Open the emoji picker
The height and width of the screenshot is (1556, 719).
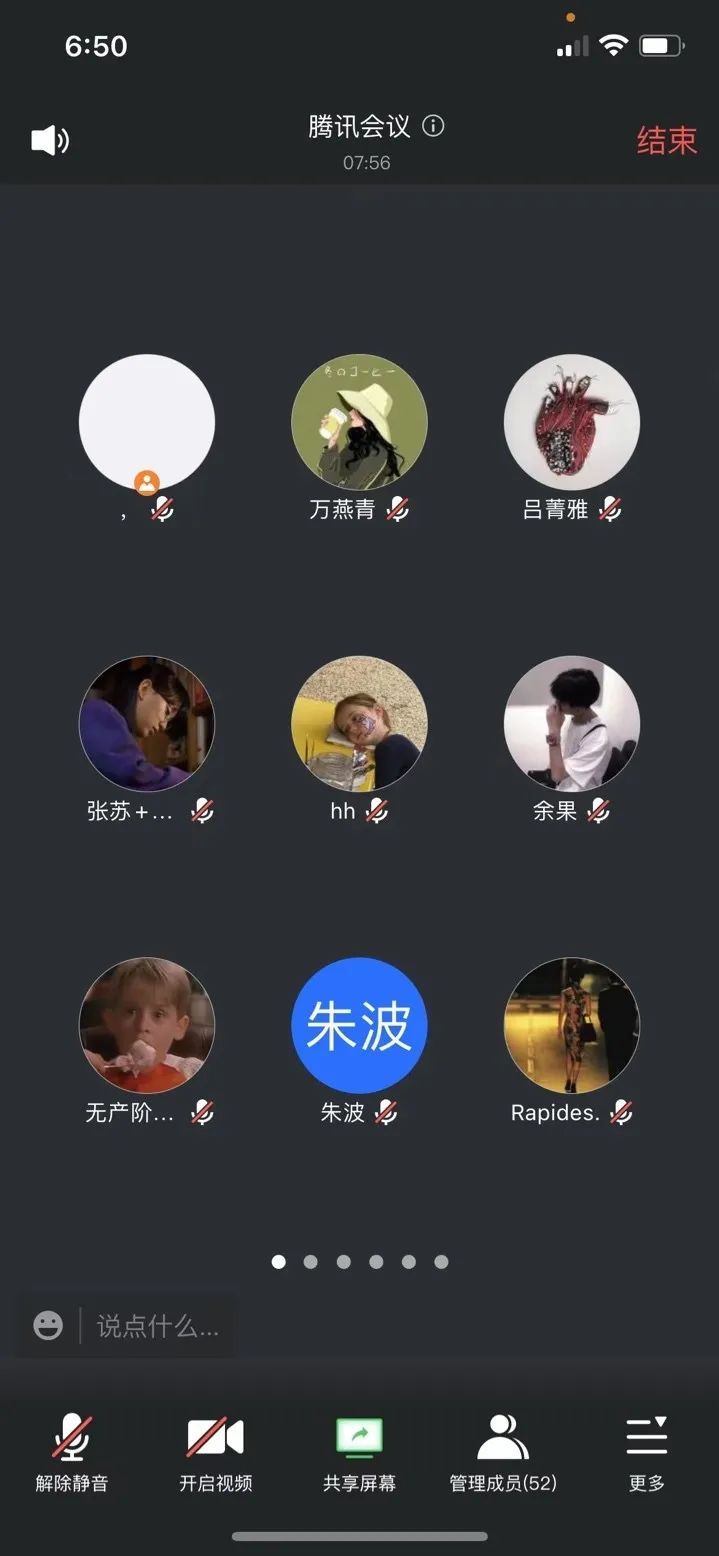pyautogui.click(x=48, y=1326)
